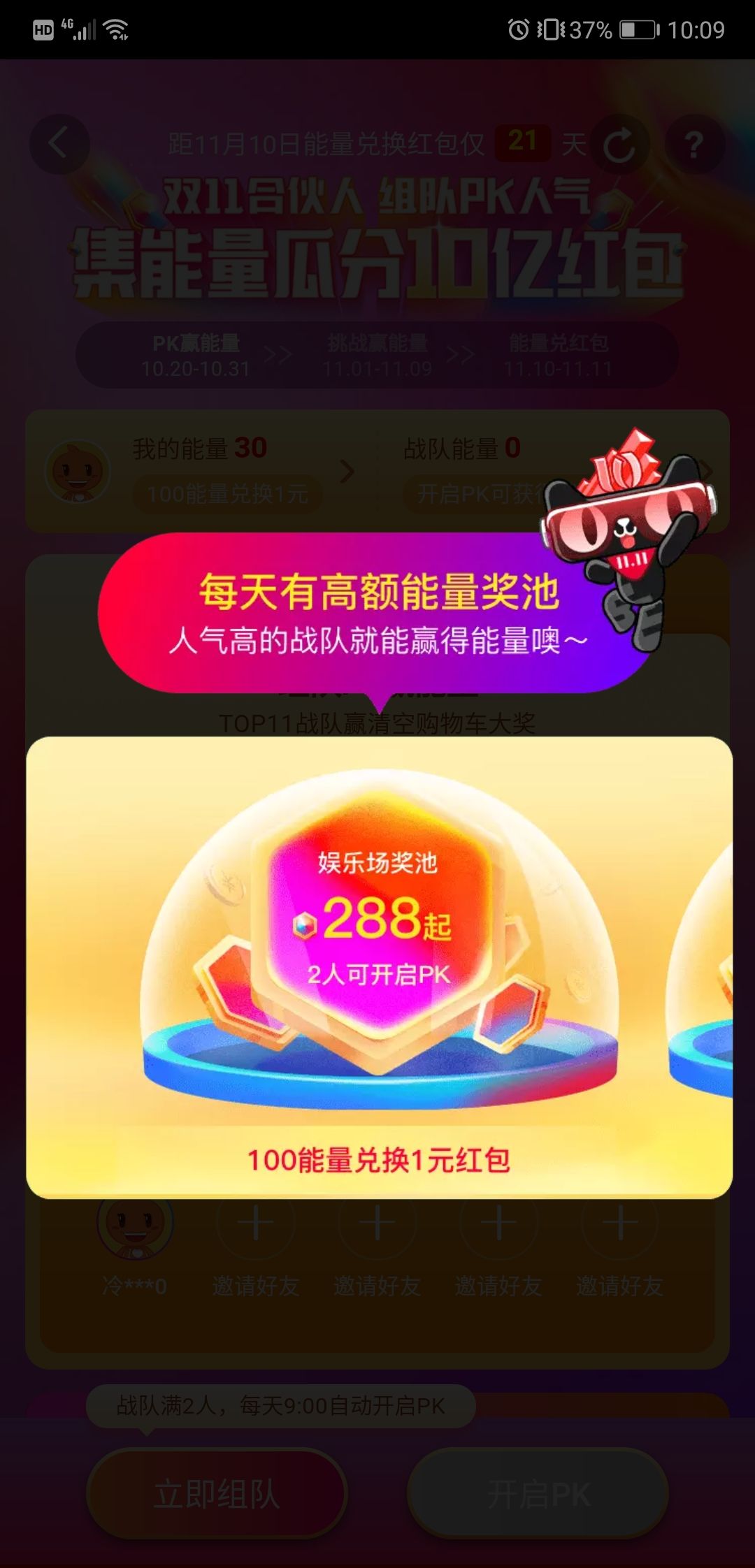Go back with the top-left arrow

point(59,144)
